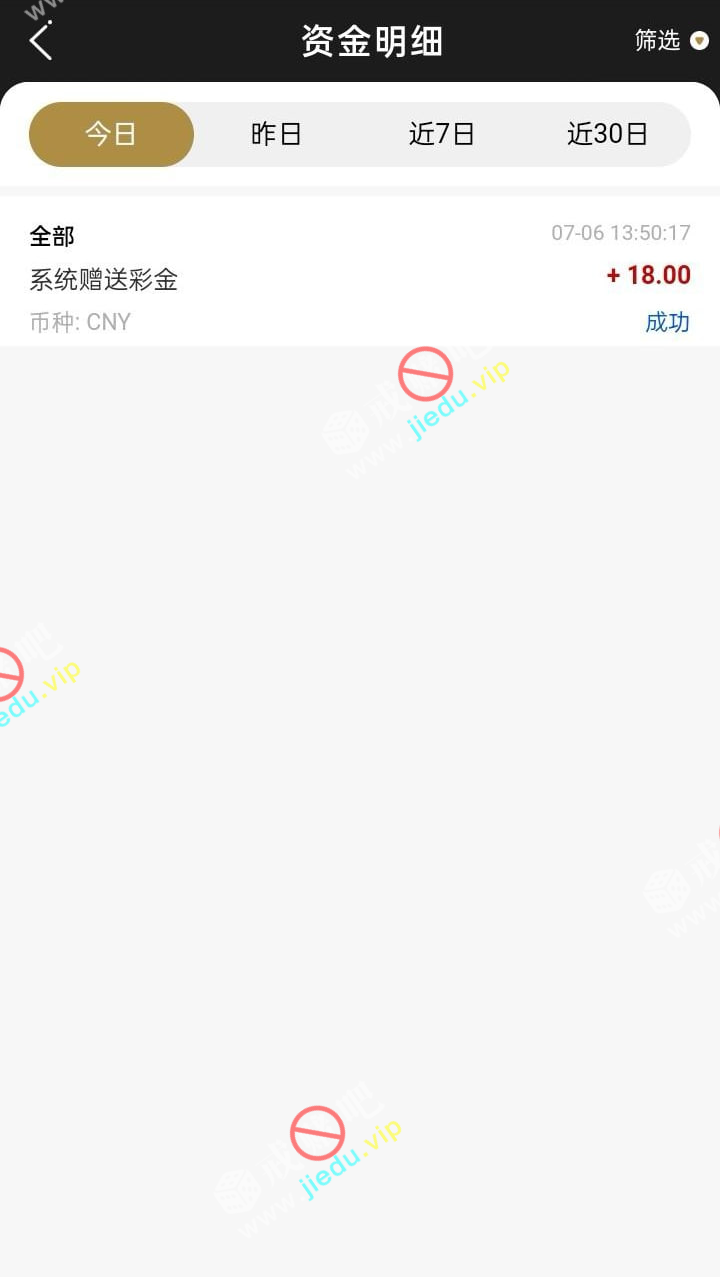Screen dimensions: 720x1277
Task: View 近30日 transactions
Action: [607, 134]
